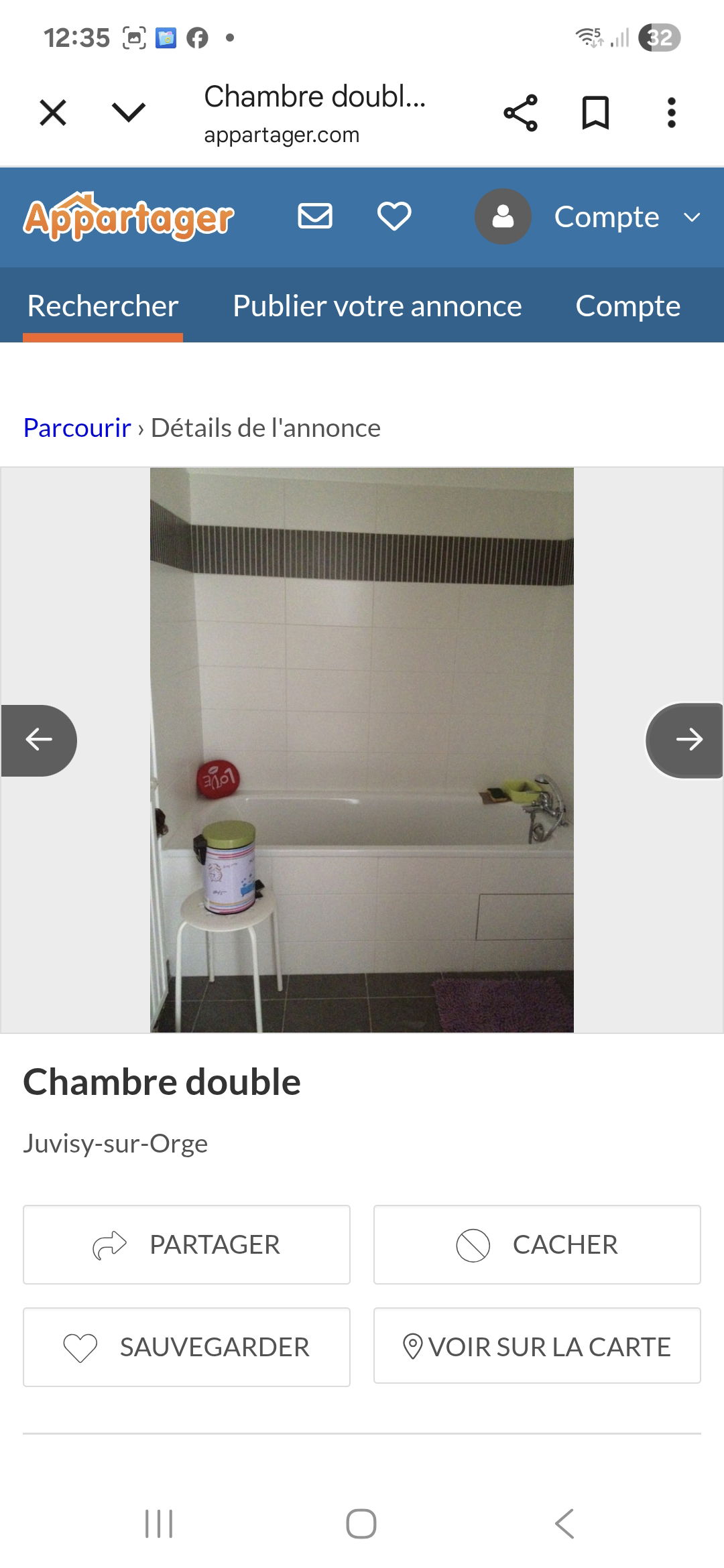Image resolution: width=724 pixels, height=1568 pixels.
Task: Click the hide symbol on Cacher button
Action: [x=475, y=1244]
